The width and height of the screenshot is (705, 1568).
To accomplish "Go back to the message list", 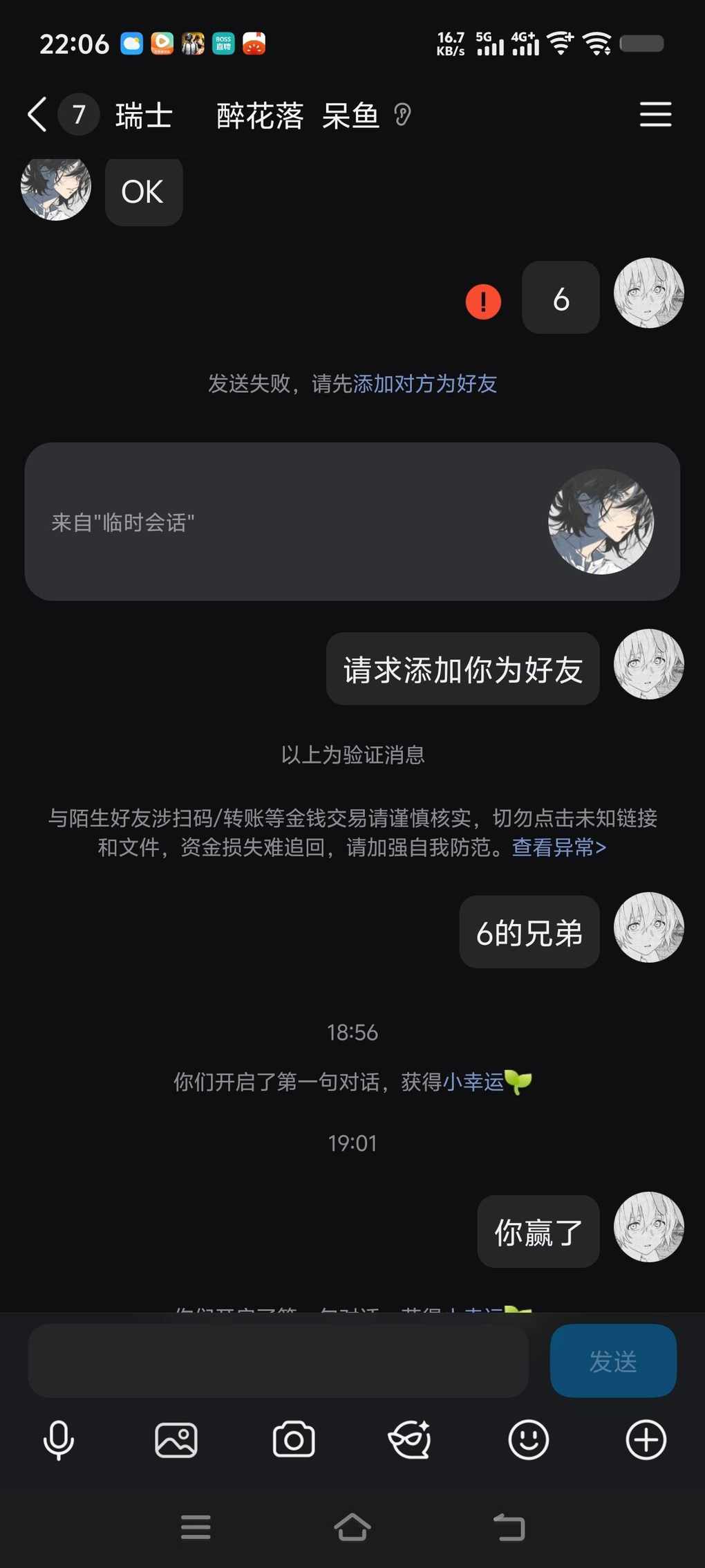I will point(37,114).
